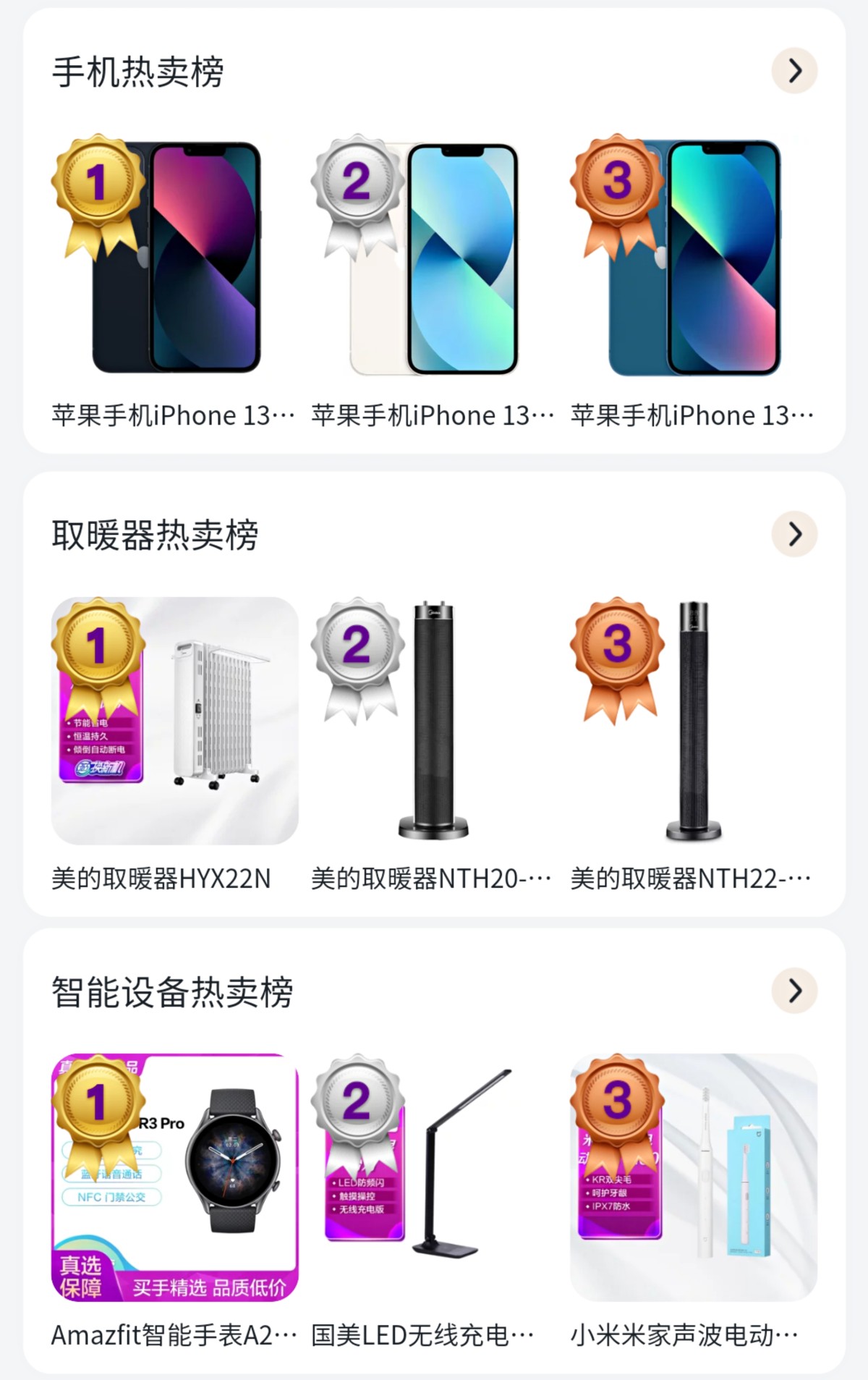Open the Amazfit智能手表 product card
This screenshot has height=1380, width=868.
[174, 1177]
